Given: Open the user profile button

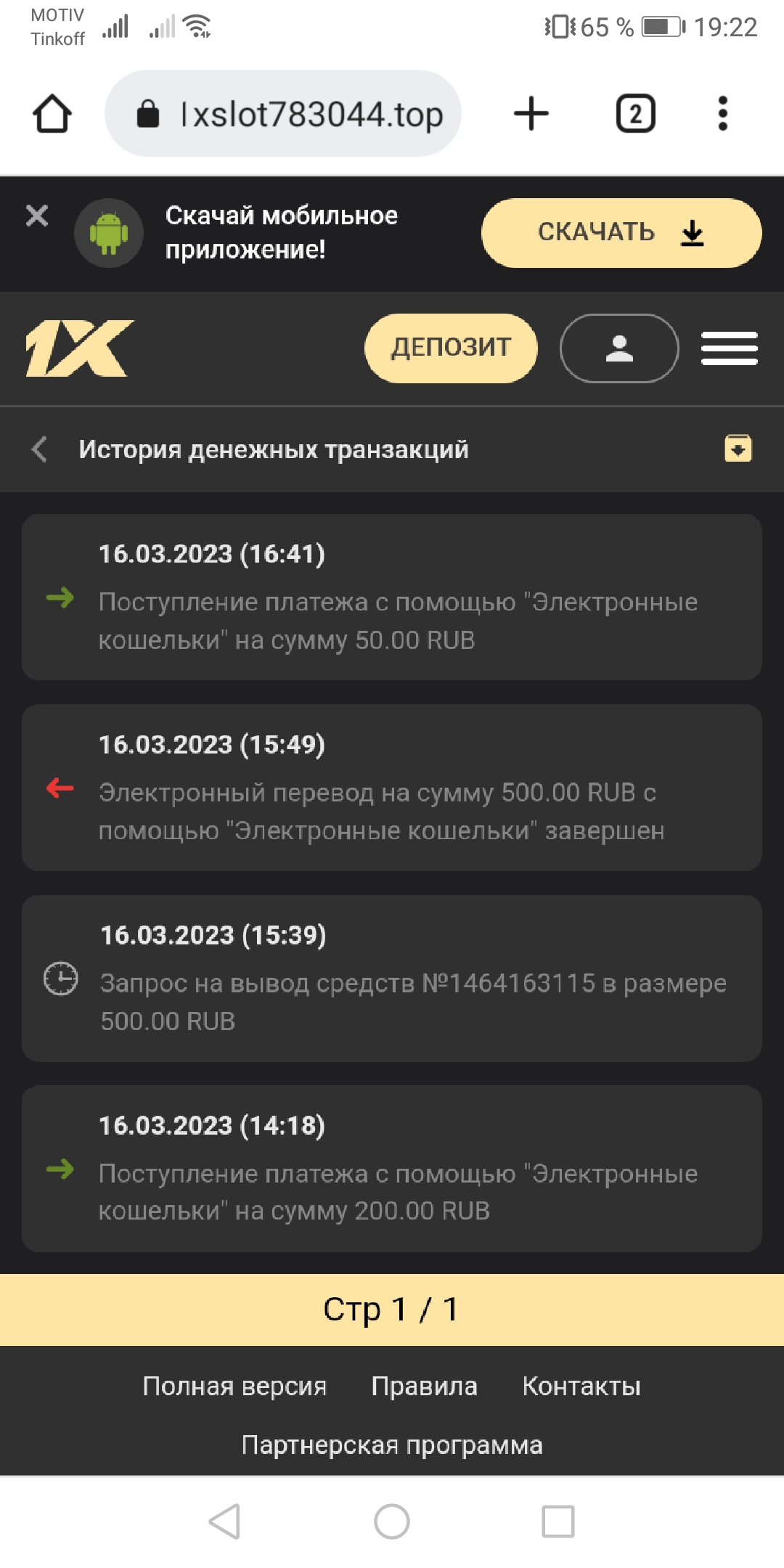Looking at the screenshot, I should (x=619, y=348).
